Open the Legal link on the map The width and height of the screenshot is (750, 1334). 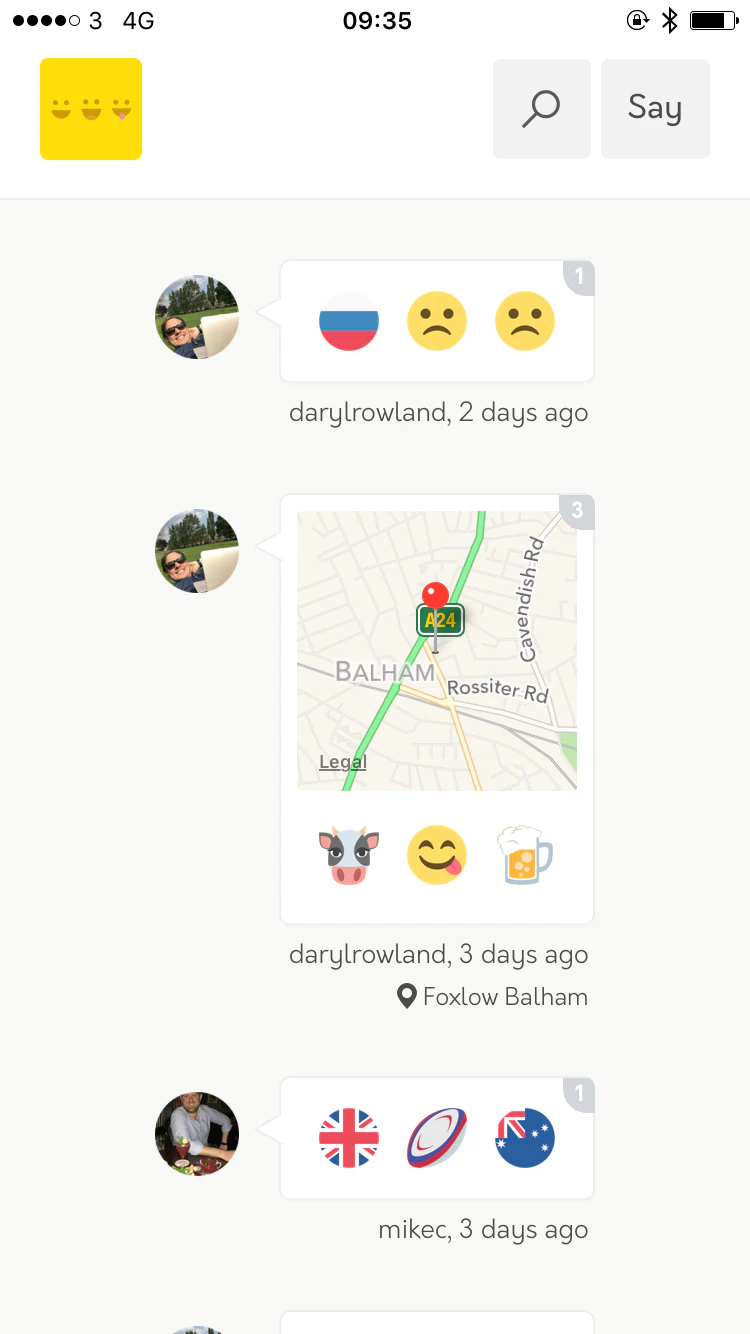pos(341,761)
